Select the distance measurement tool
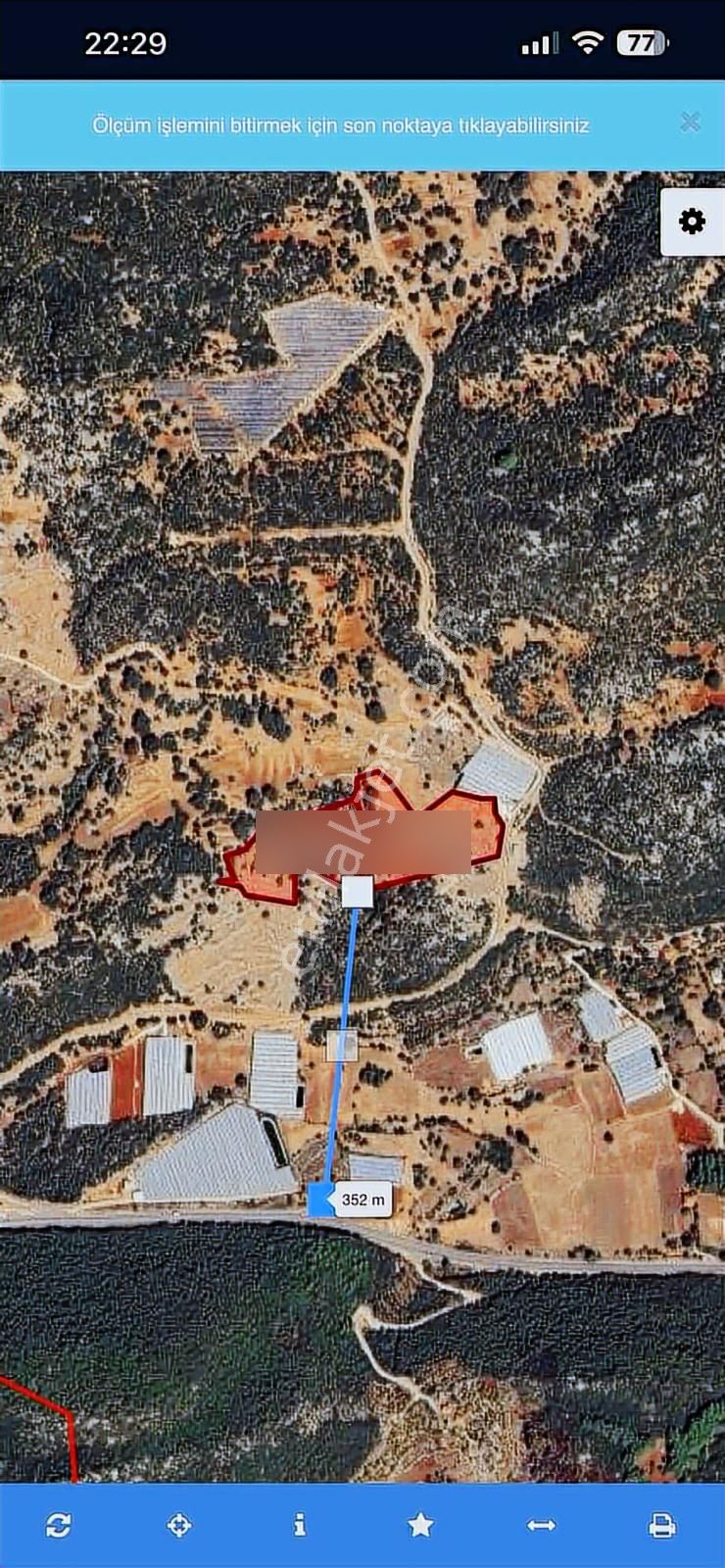 pyautogui.click(x=541, y=1525)
